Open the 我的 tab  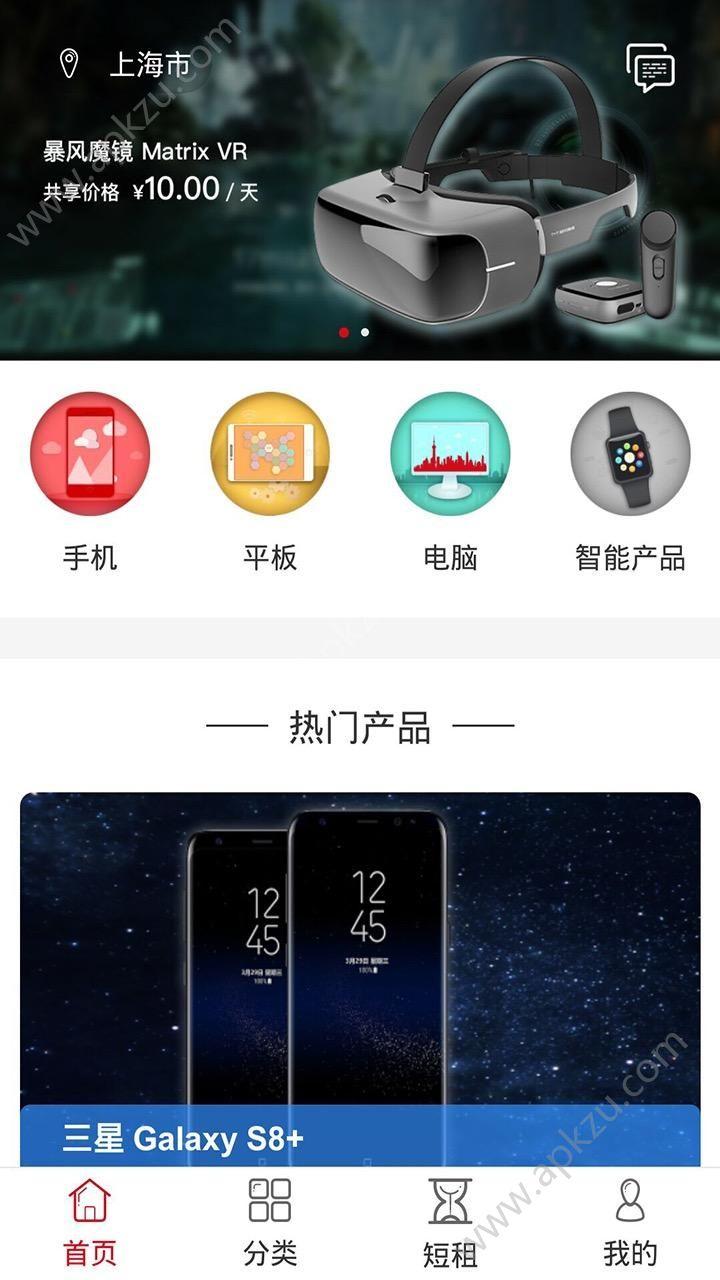click(x=630, y=1224)
